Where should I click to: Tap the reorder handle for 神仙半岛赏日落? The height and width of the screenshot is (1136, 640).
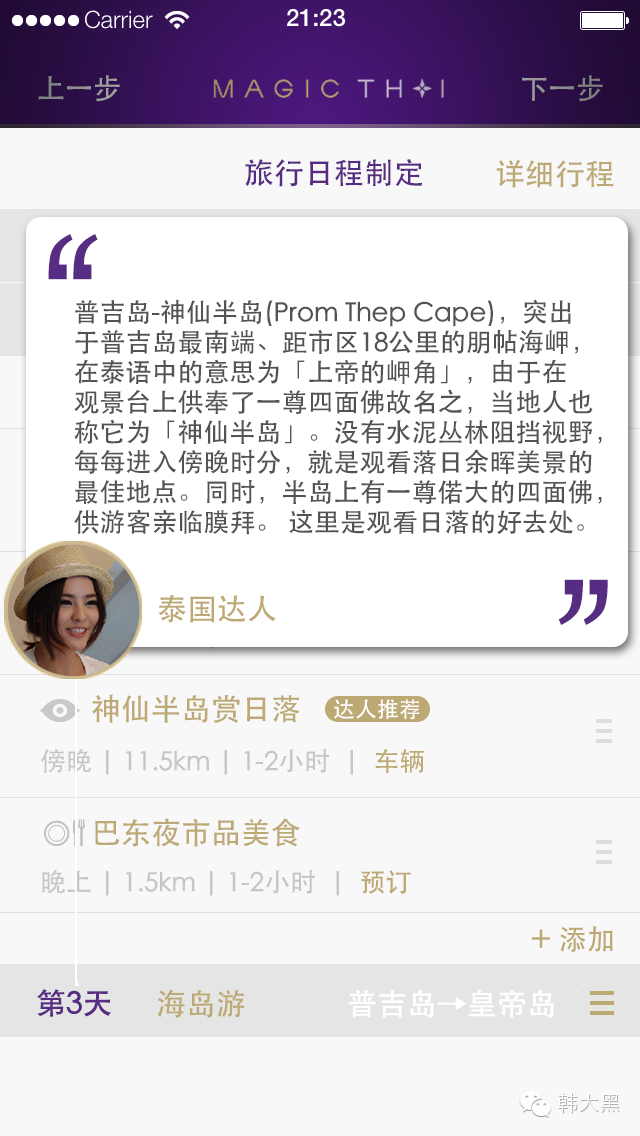click(x=603, y=731)
